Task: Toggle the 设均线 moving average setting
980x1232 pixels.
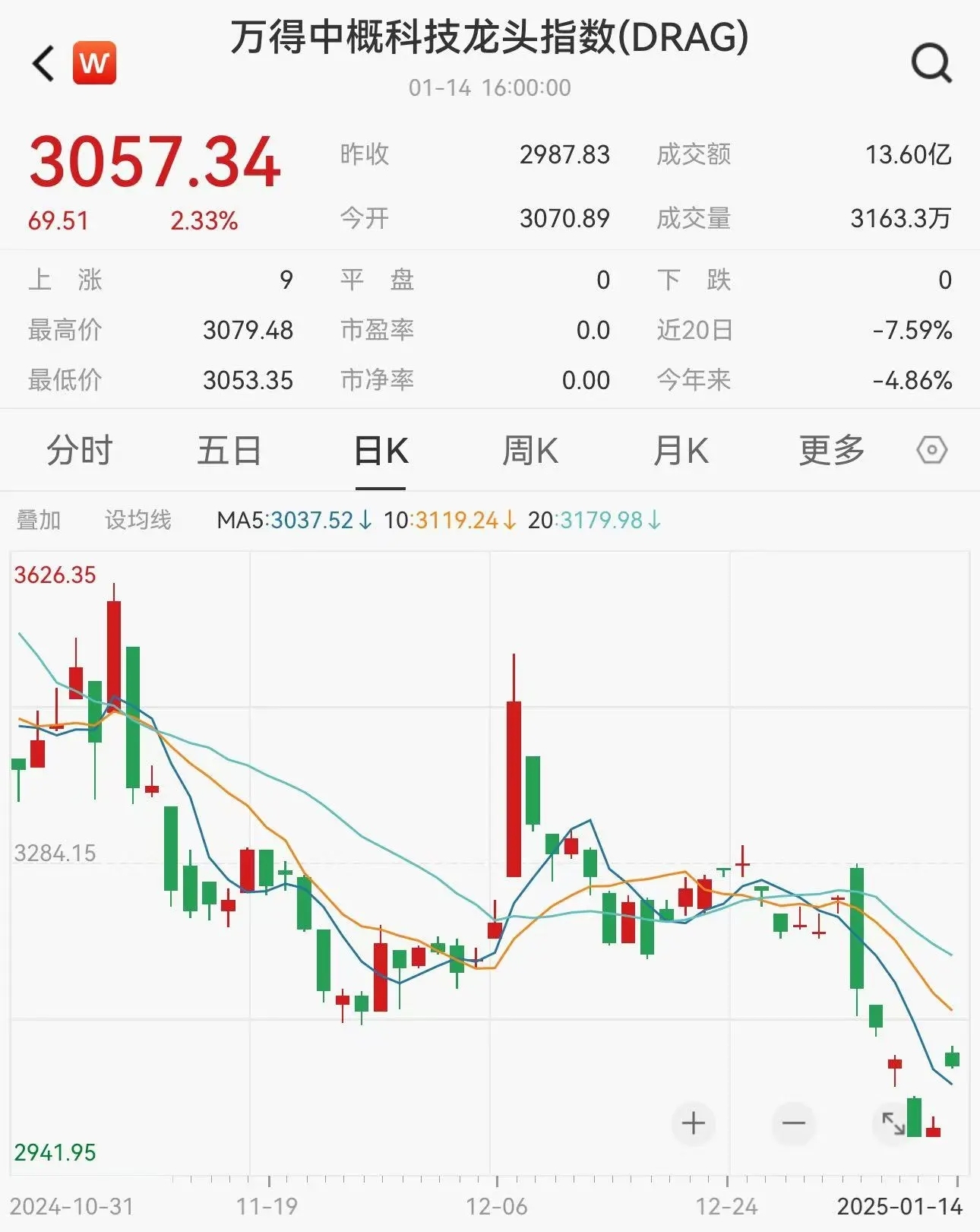Action: pyautogui.click(x=137, y=521)
